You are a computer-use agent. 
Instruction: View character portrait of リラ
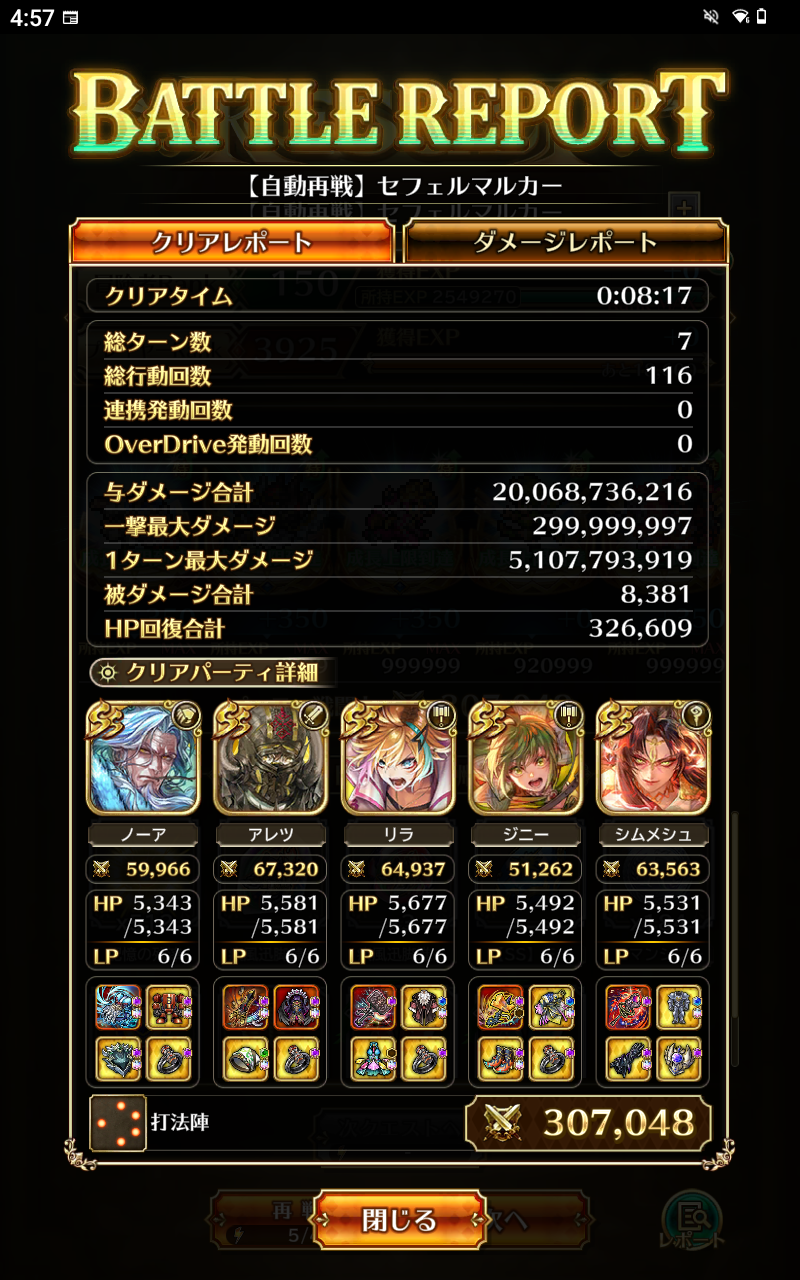coord(399,758)
